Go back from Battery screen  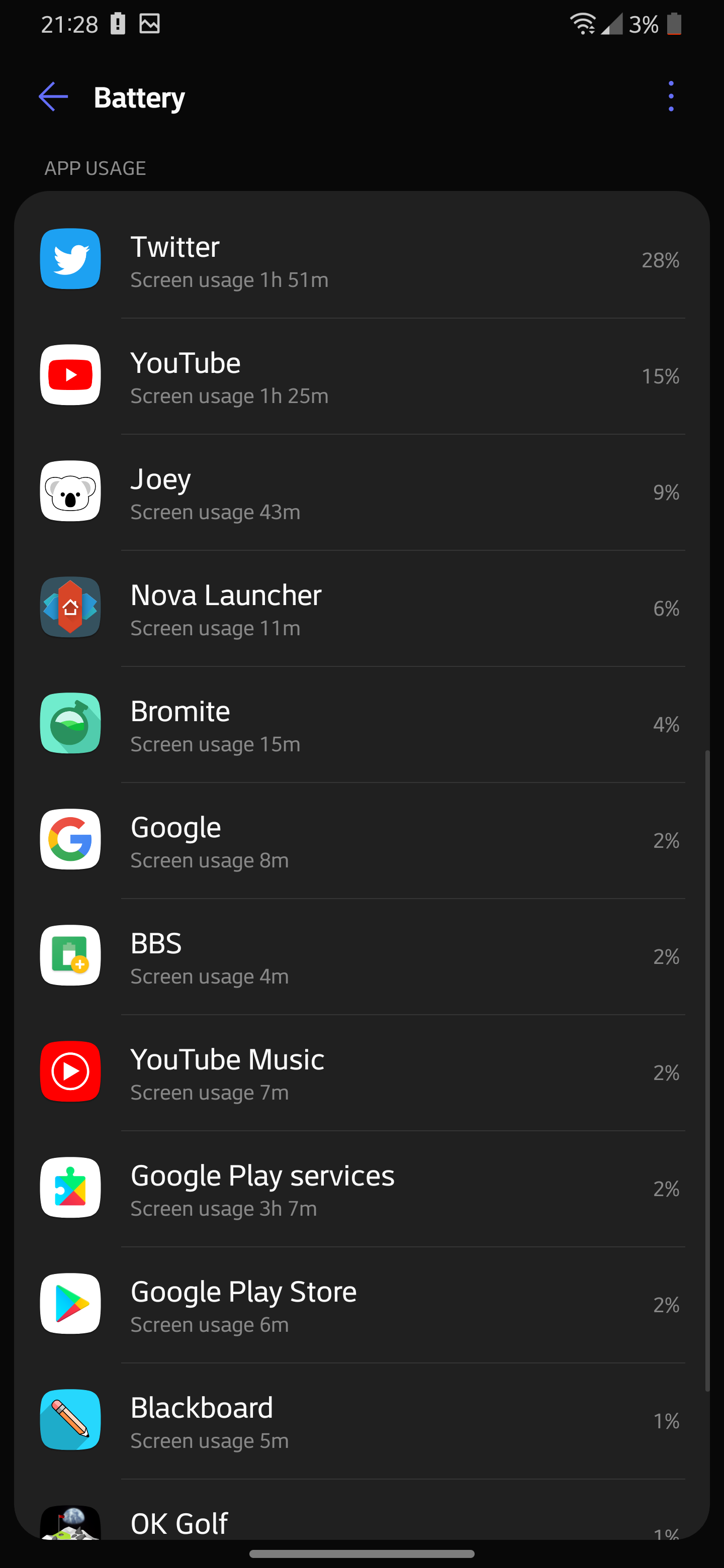pyautogui.click(x=53, y=97)
